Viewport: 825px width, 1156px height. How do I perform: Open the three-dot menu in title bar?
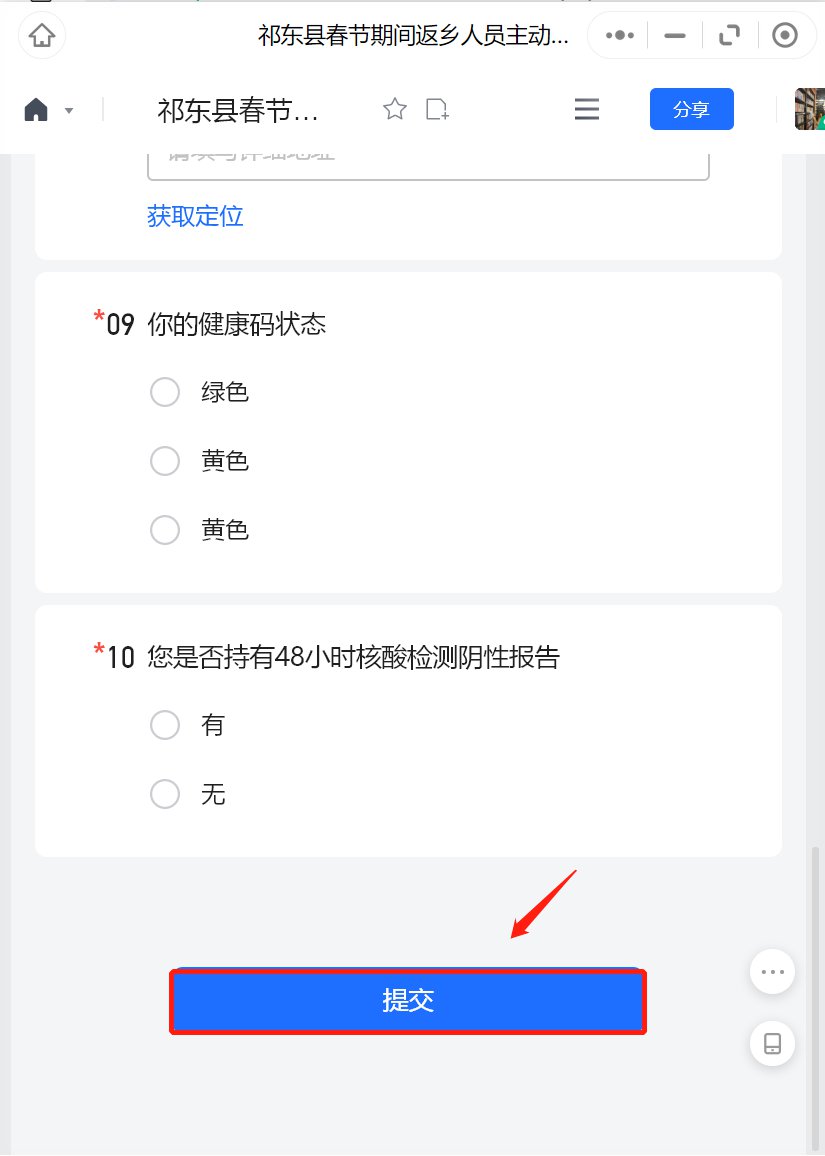(x=619, y=35)
